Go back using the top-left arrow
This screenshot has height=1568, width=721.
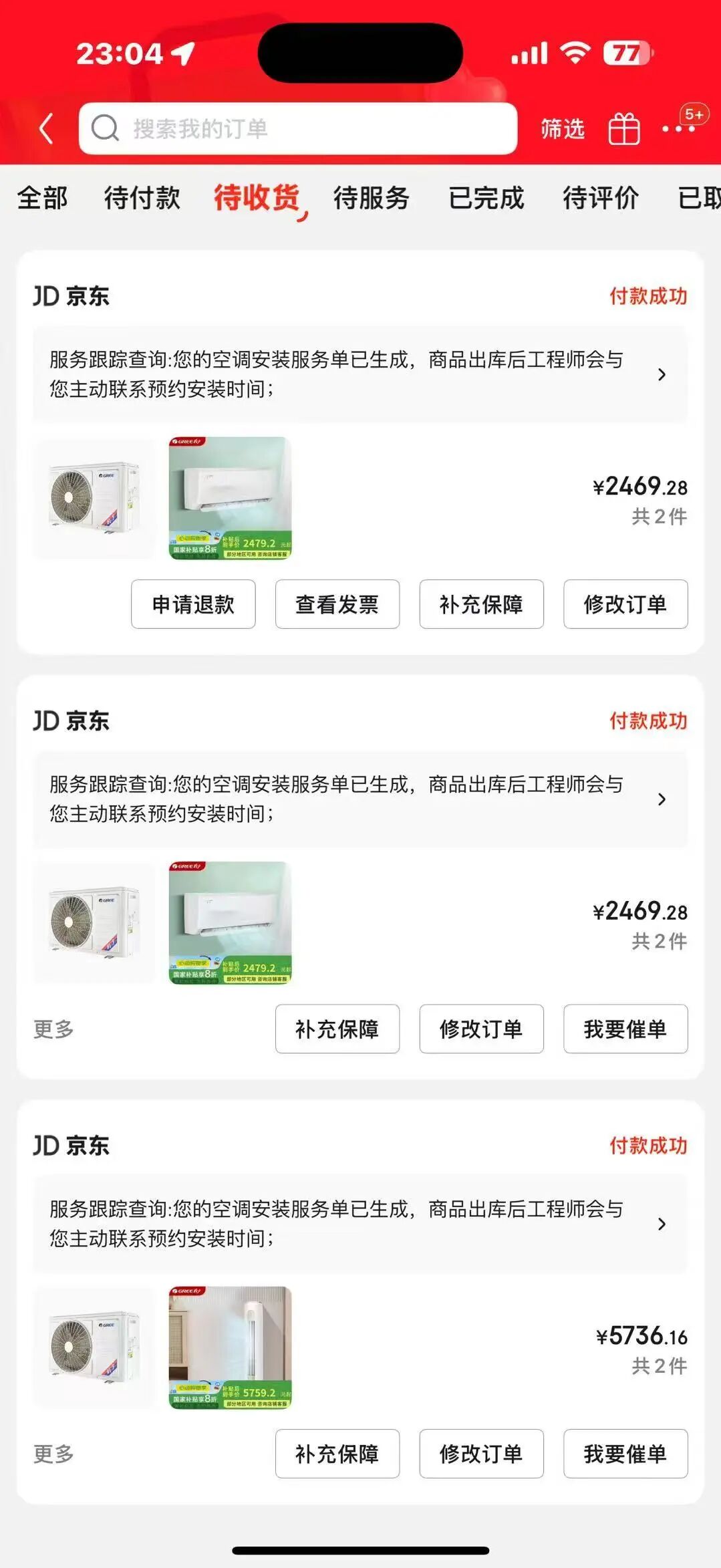click(x=45, y=128)
